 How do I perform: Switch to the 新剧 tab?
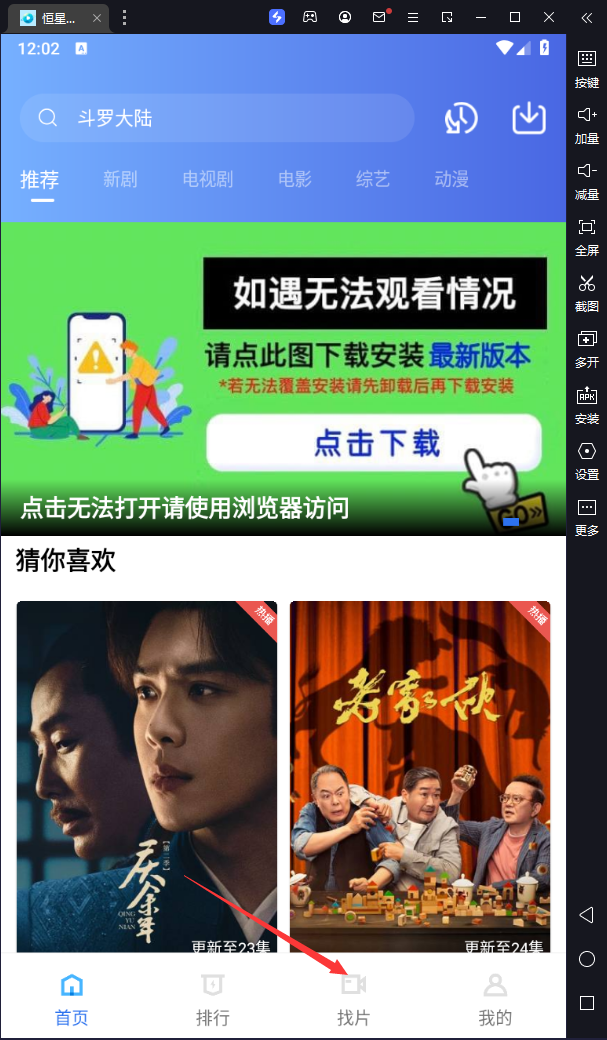[120, 179]
